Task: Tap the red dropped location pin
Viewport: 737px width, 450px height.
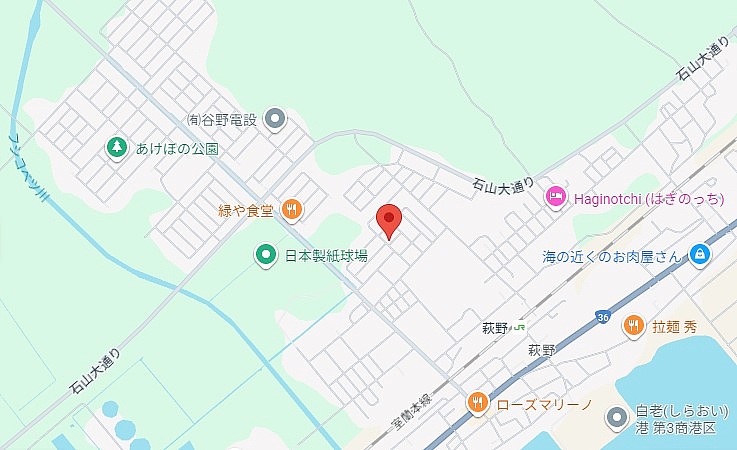Action: coord(389,219)
